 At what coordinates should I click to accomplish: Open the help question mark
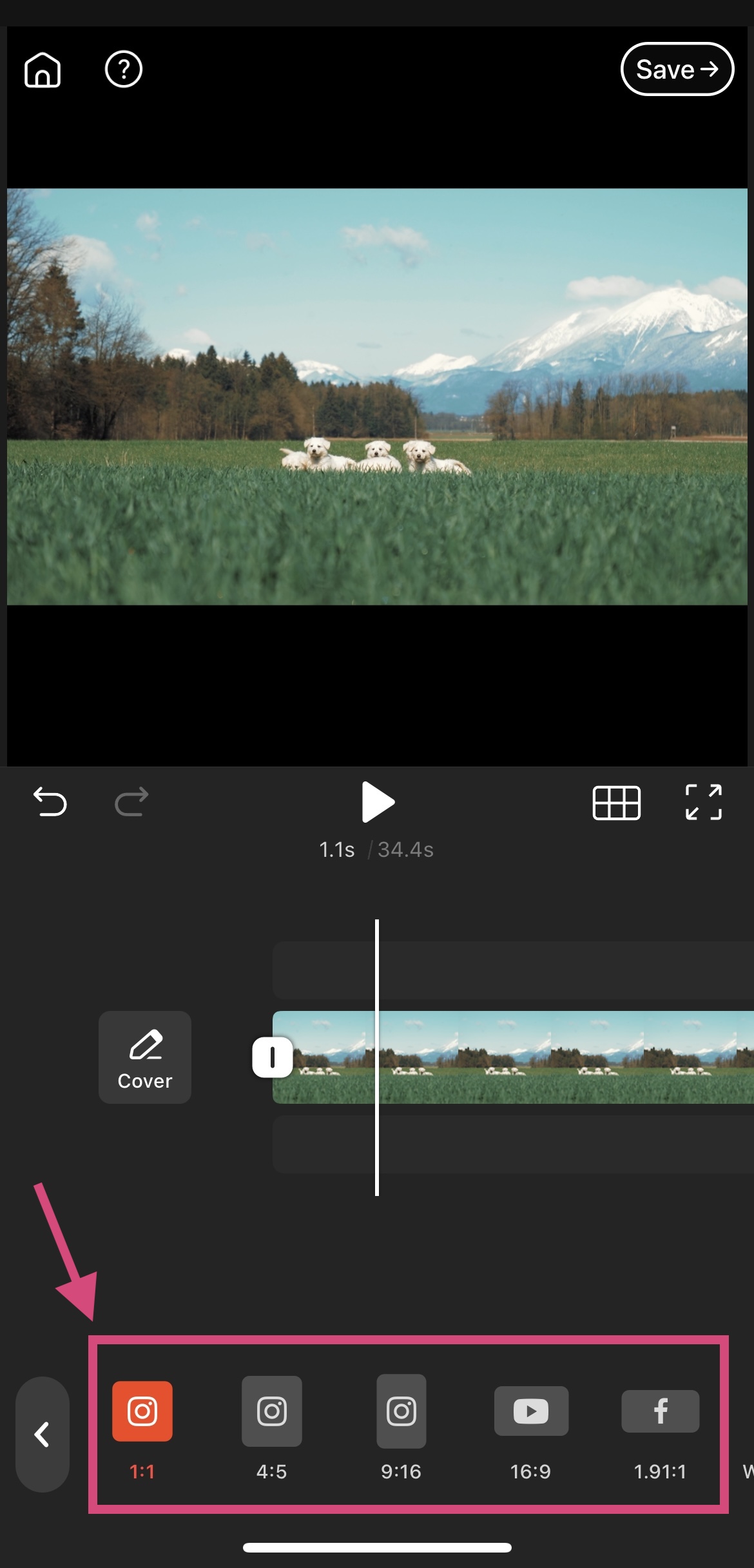123,70
